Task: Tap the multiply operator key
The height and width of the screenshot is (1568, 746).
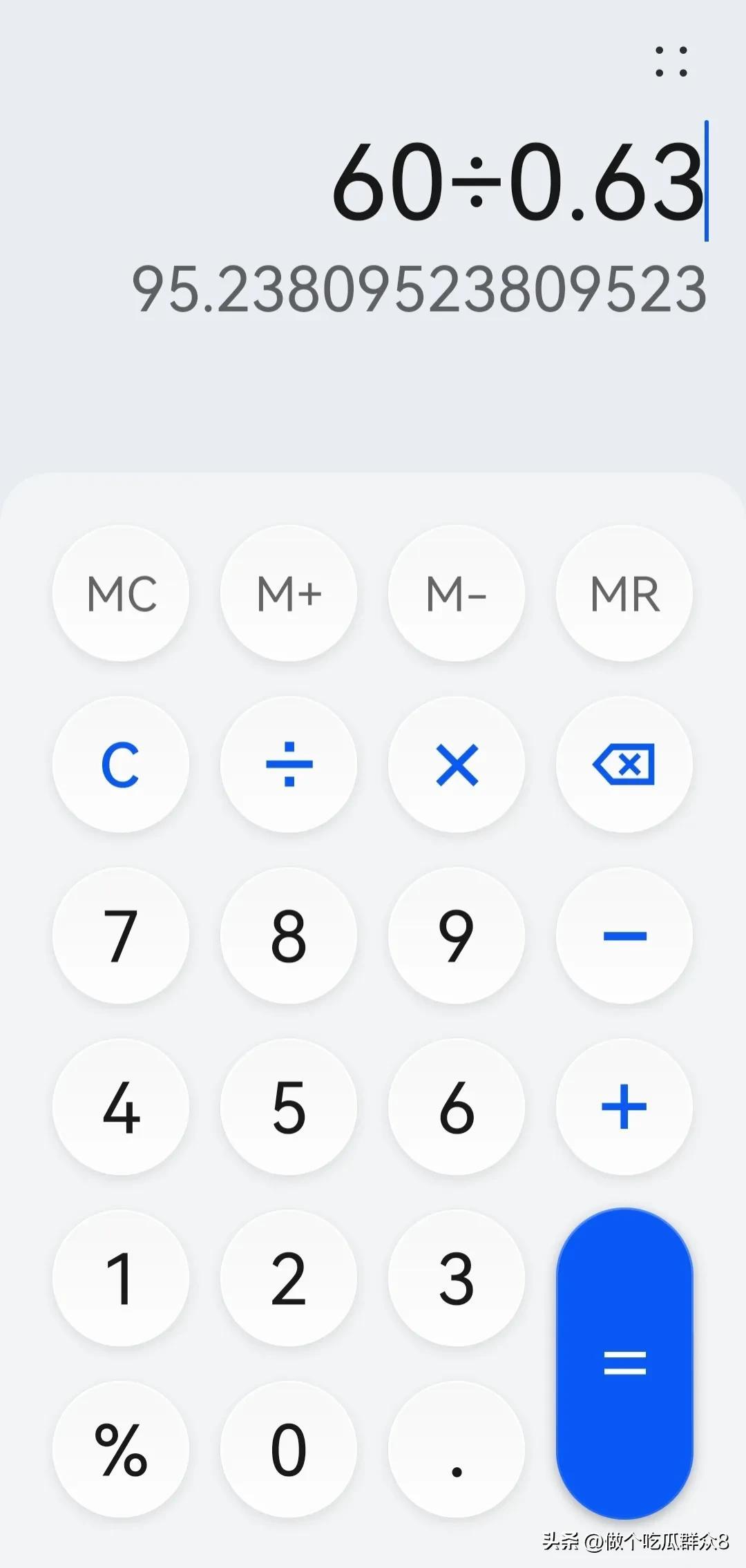Action: coord(457,765)
